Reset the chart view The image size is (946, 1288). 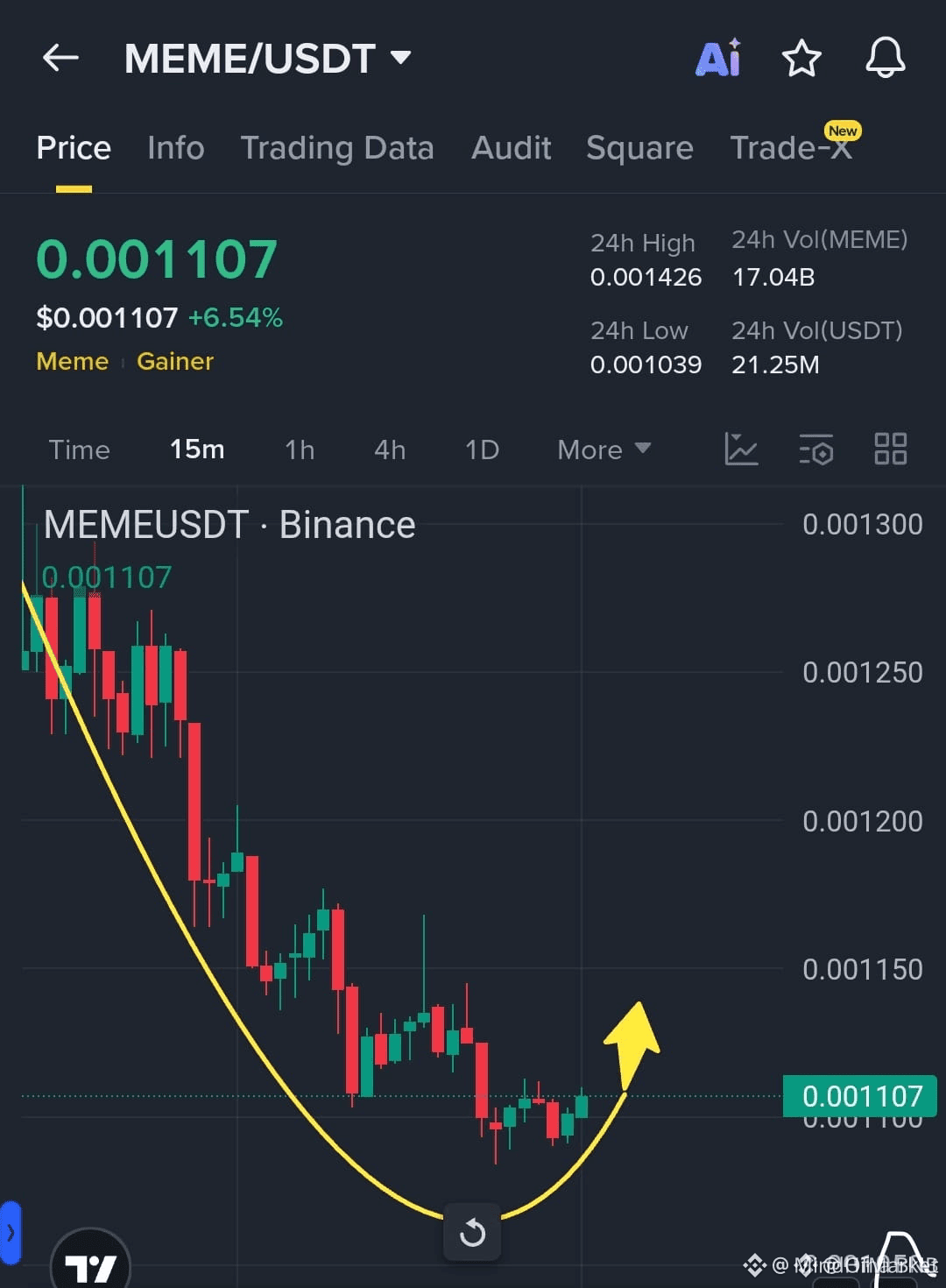(472, 1232)
